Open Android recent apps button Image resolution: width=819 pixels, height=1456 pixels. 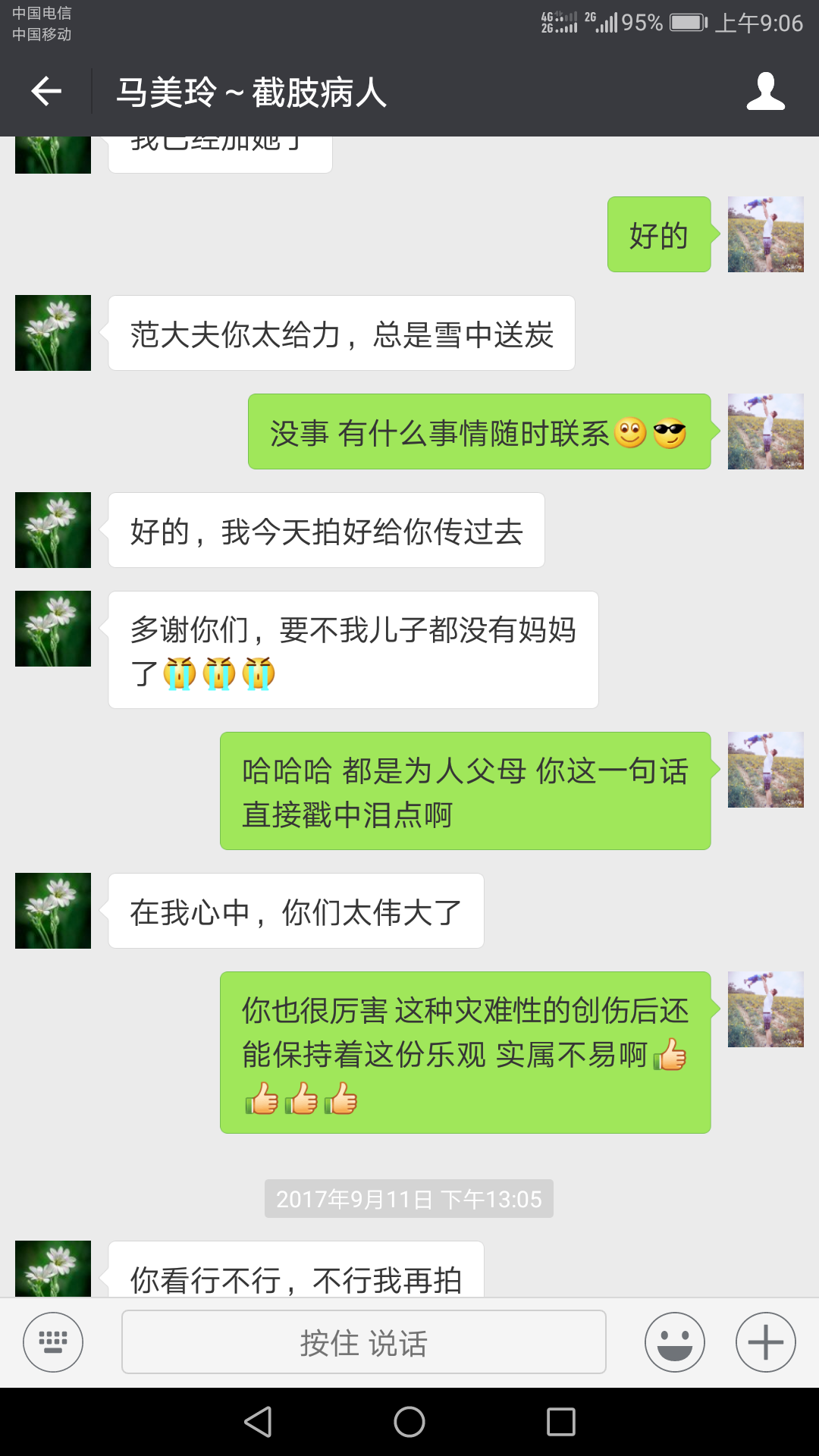tap(561, 1422)
